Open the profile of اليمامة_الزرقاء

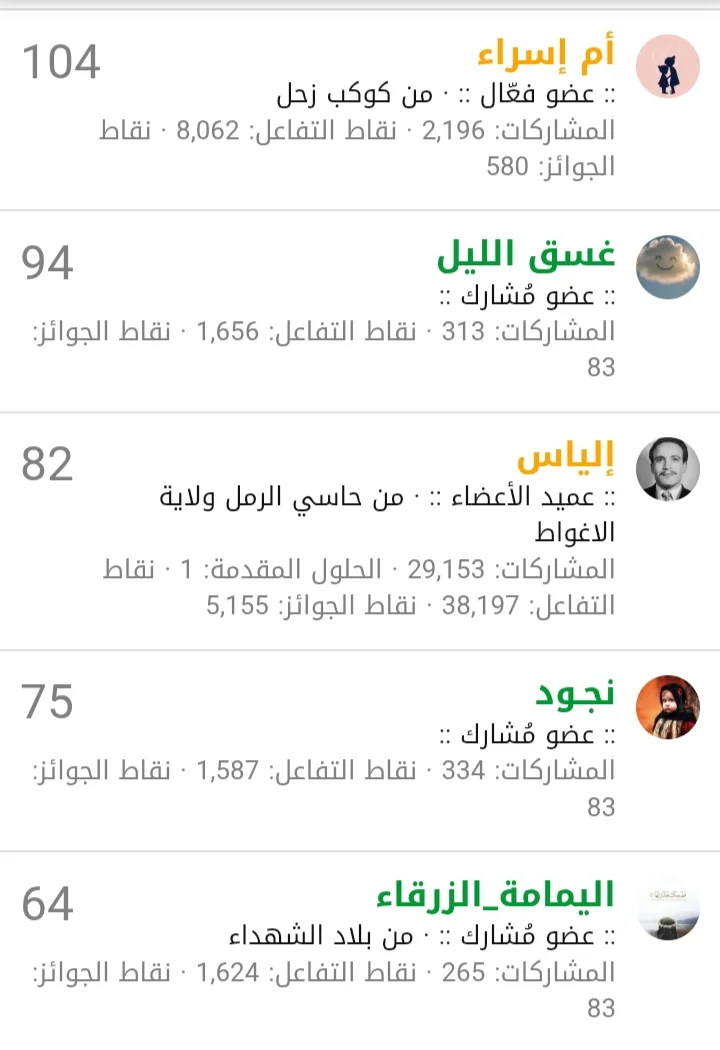click(496, 895)
